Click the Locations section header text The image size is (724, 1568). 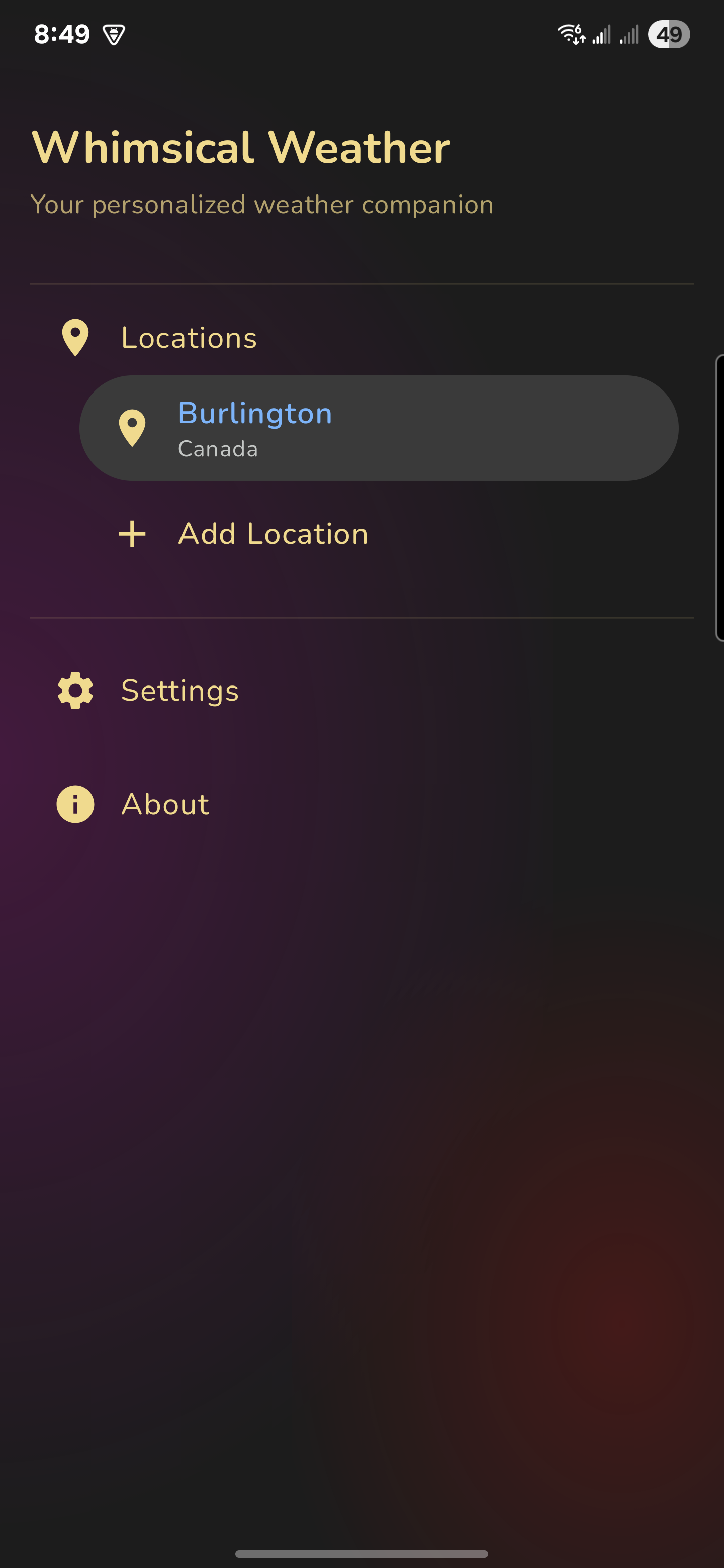pos(189,337)
